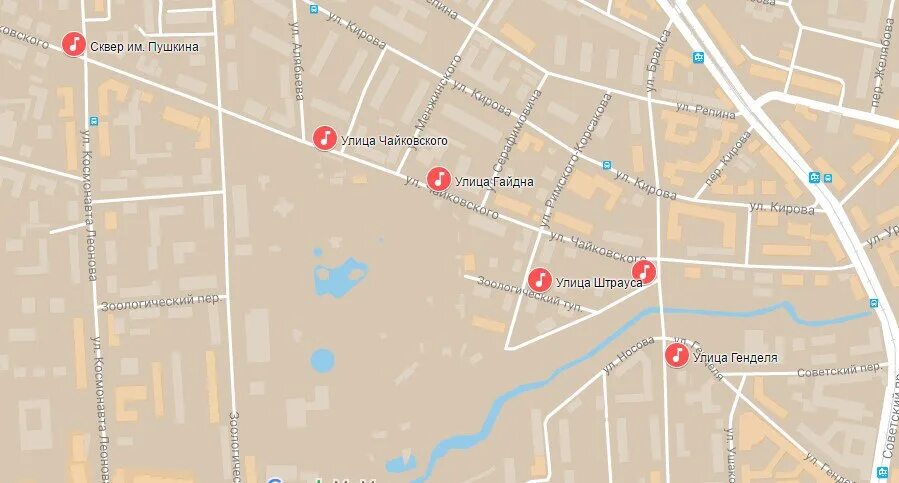Open the Сквер им. Пушкина music marker
Screen dimensions: 899x483
(x=74, y=44)
